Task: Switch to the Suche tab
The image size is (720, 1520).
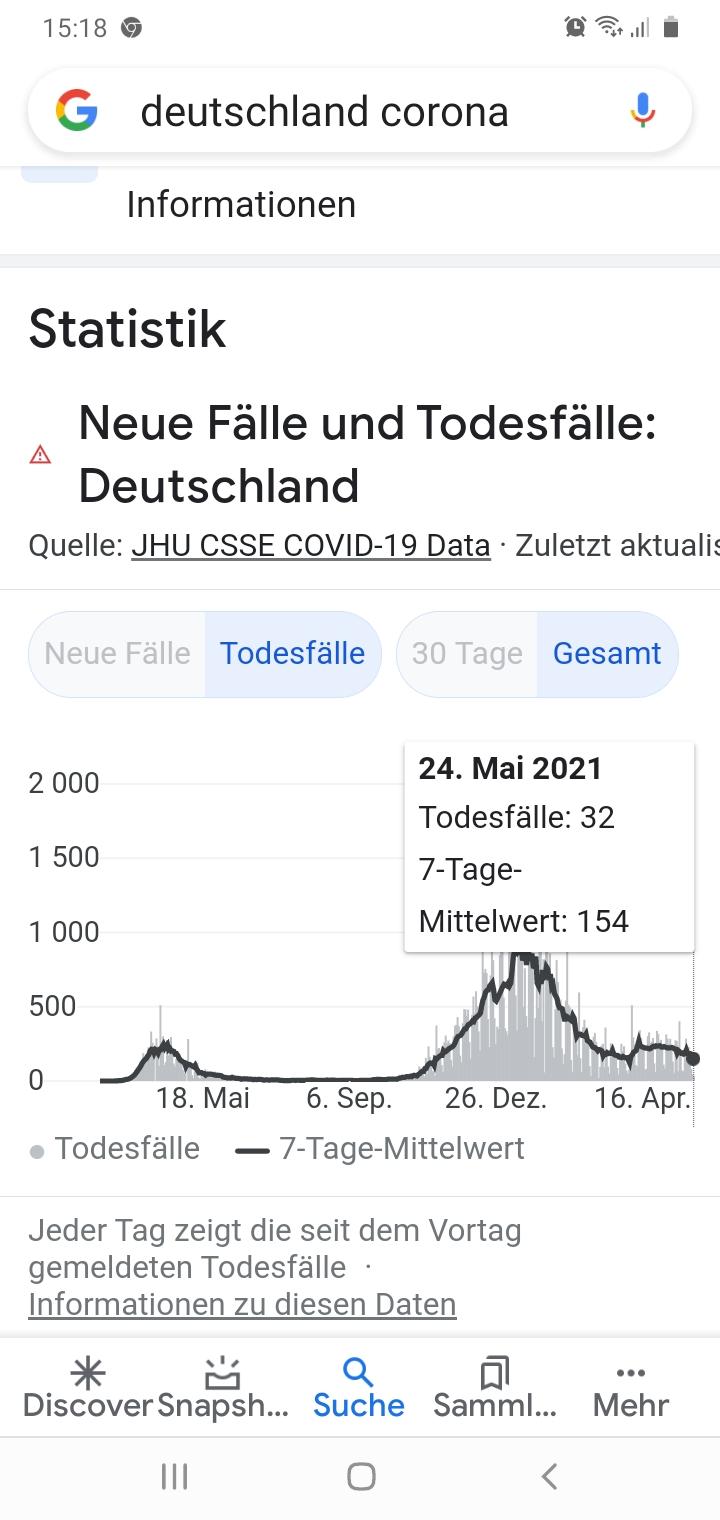Action: click(358, 1389)
